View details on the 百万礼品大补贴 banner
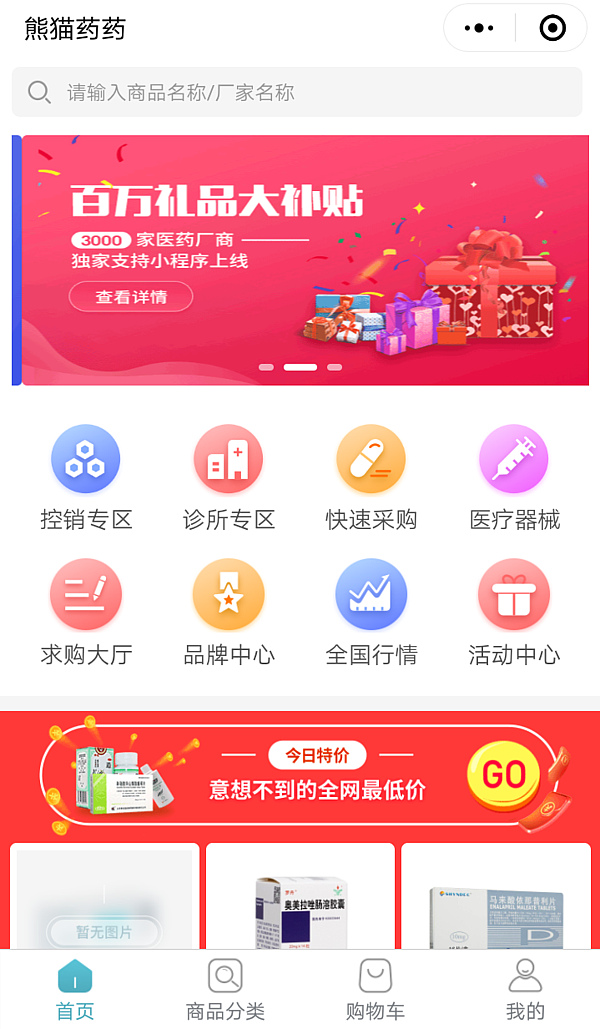The image size is (600, 1029). click(x=131, y=297)
